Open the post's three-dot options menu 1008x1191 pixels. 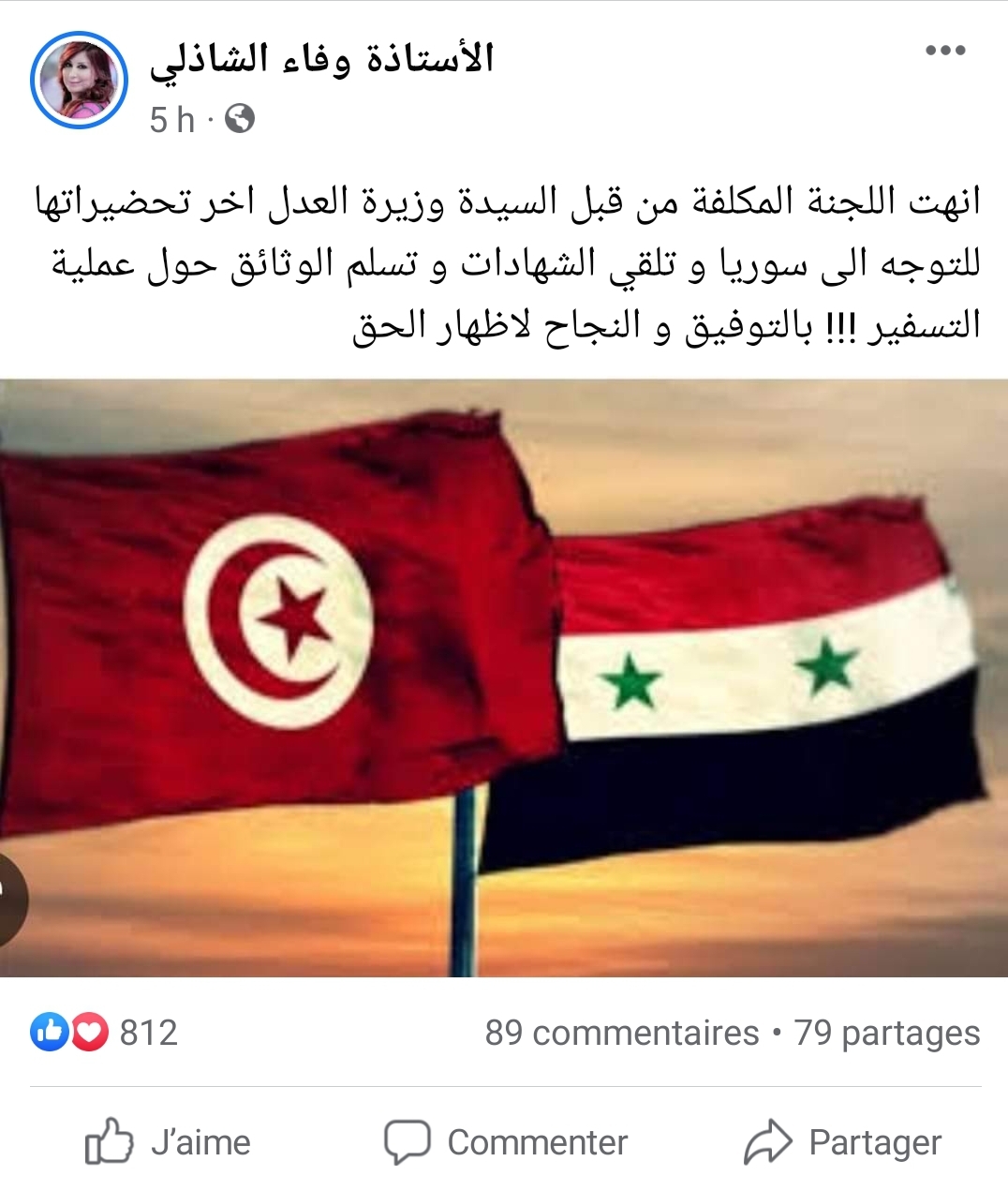point(944,51)
